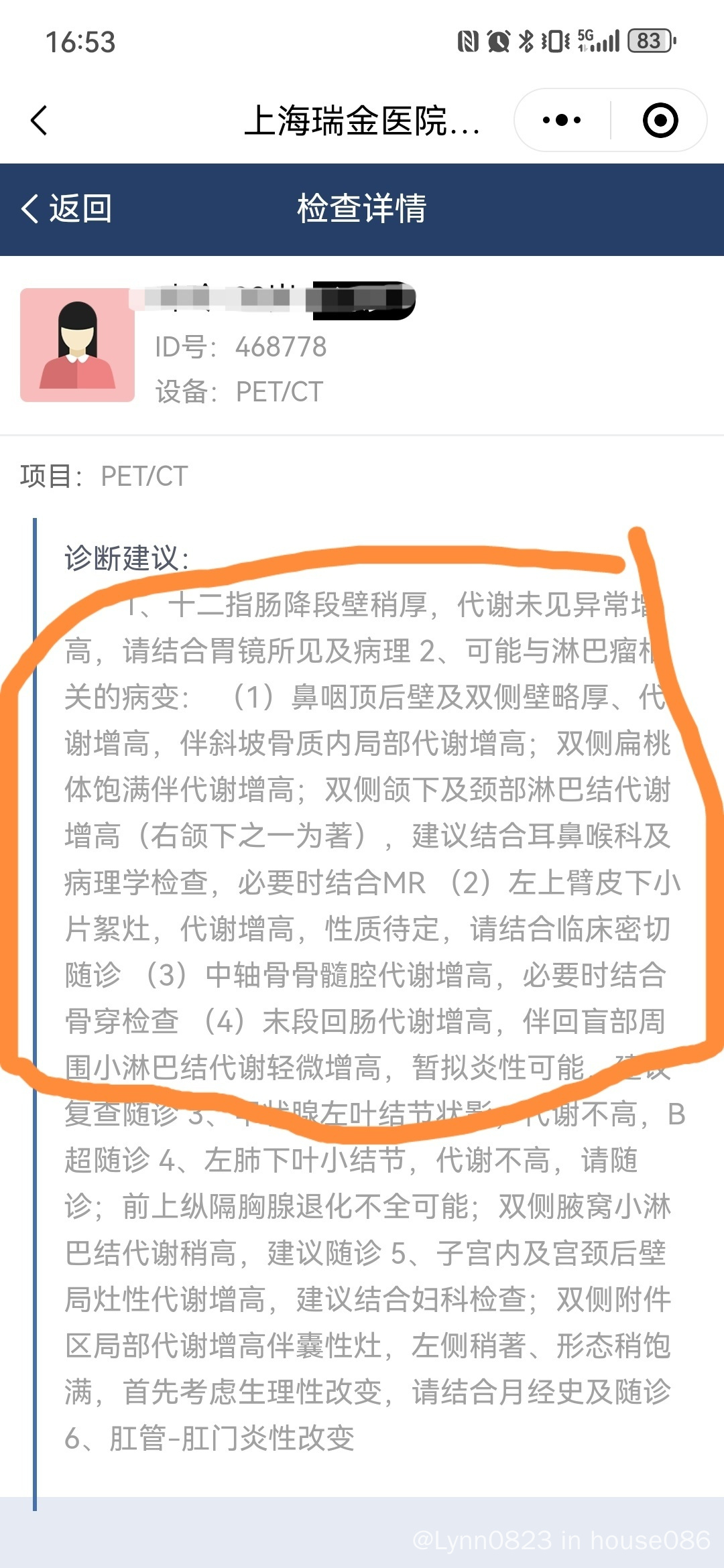Open the mini program three-dot menu
This screenshot has height=1568, width=724.
(x=562, y=121)
